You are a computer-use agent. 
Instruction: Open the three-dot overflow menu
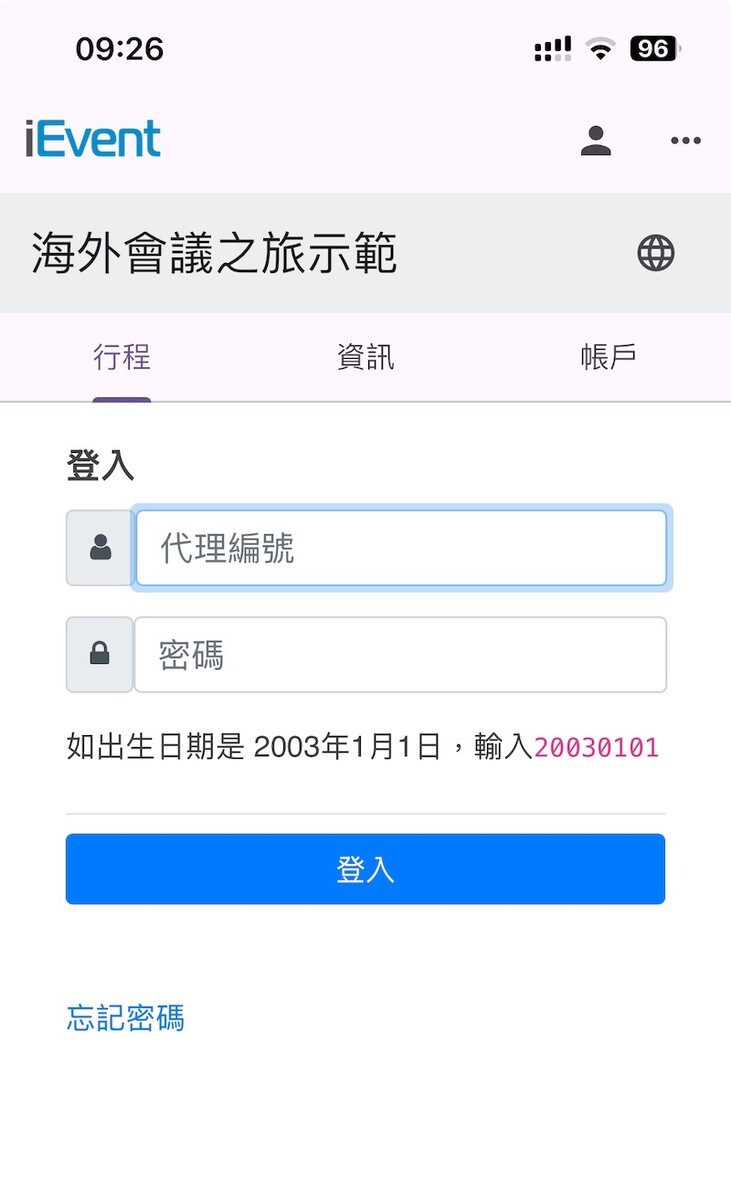(686, 141)
